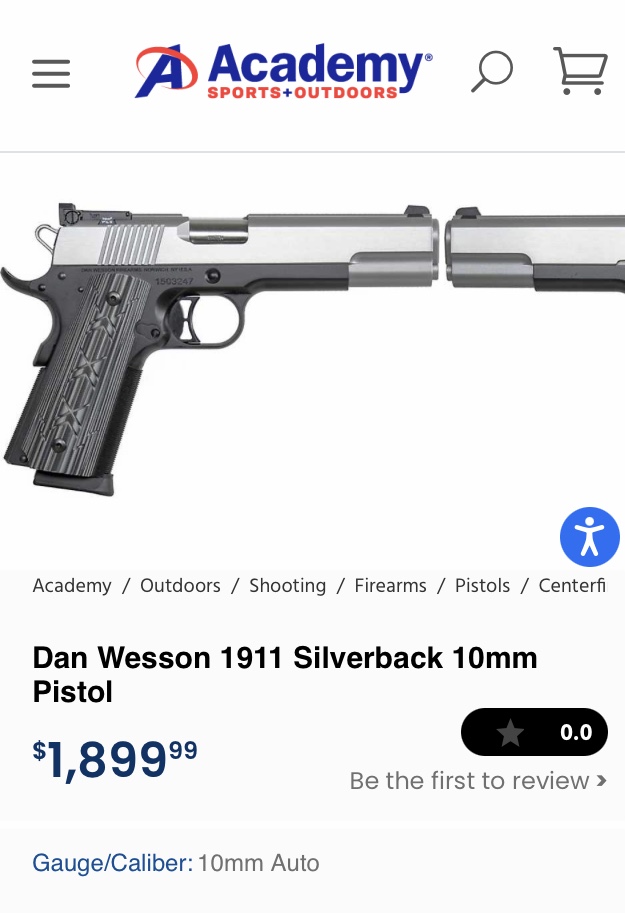This screenshot has height=913, width=625.
Task: Open the Firearms breadcrumb category
Action: (390, 586)
